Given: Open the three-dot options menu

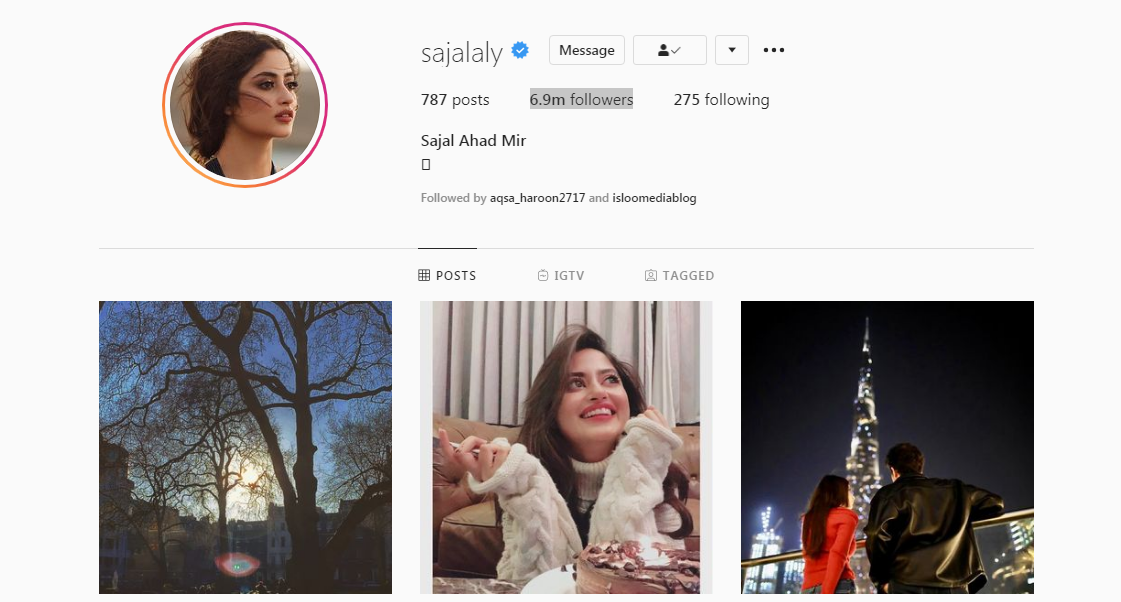Looking at the screenshot, I should click(773, 50).
